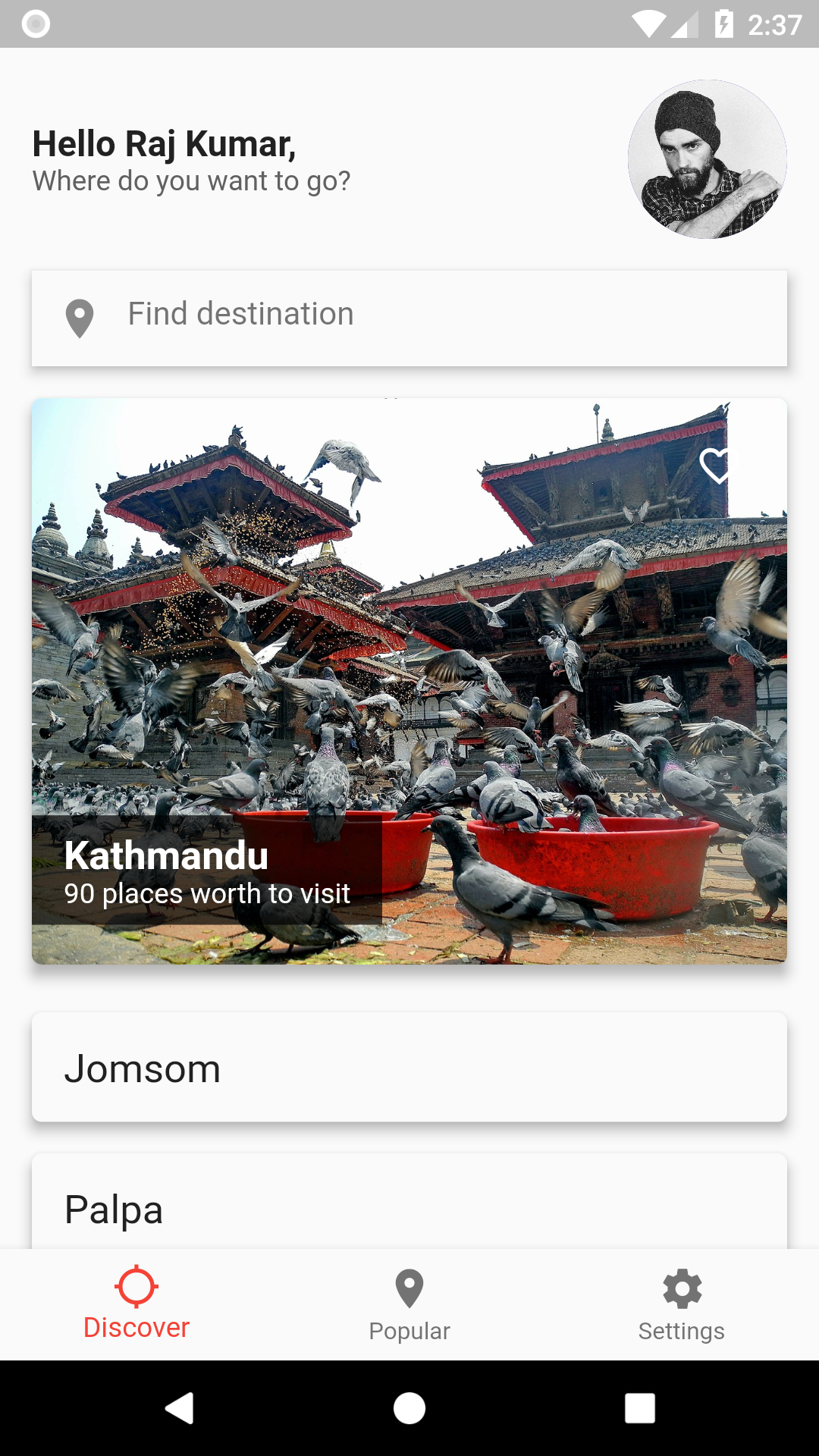Open the Palpa destination card

click(x=409, y=1201)
